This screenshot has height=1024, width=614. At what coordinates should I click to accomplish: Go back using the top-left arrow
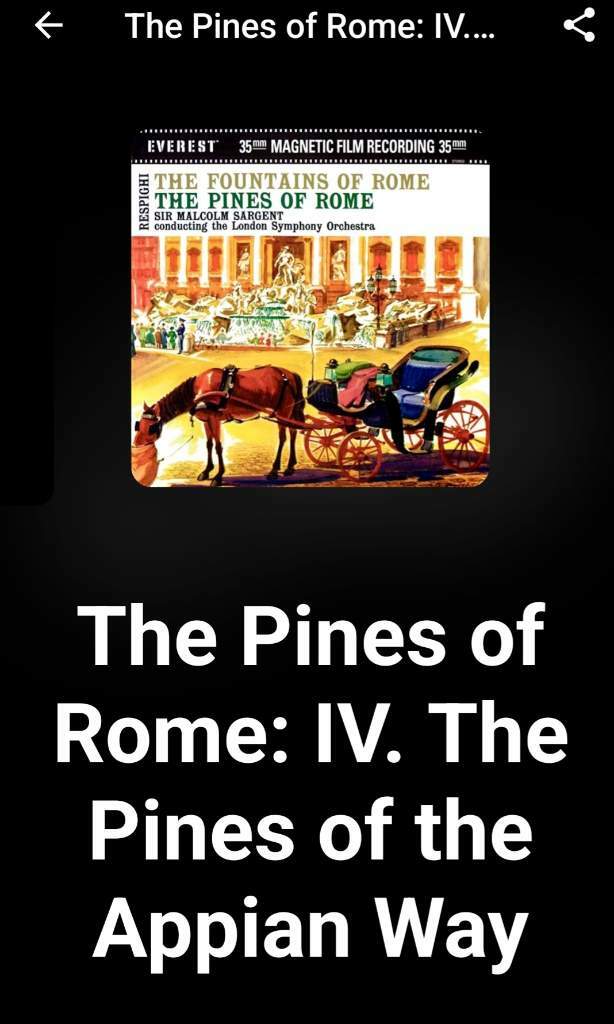pyautogui.click(x=48, y=25)
